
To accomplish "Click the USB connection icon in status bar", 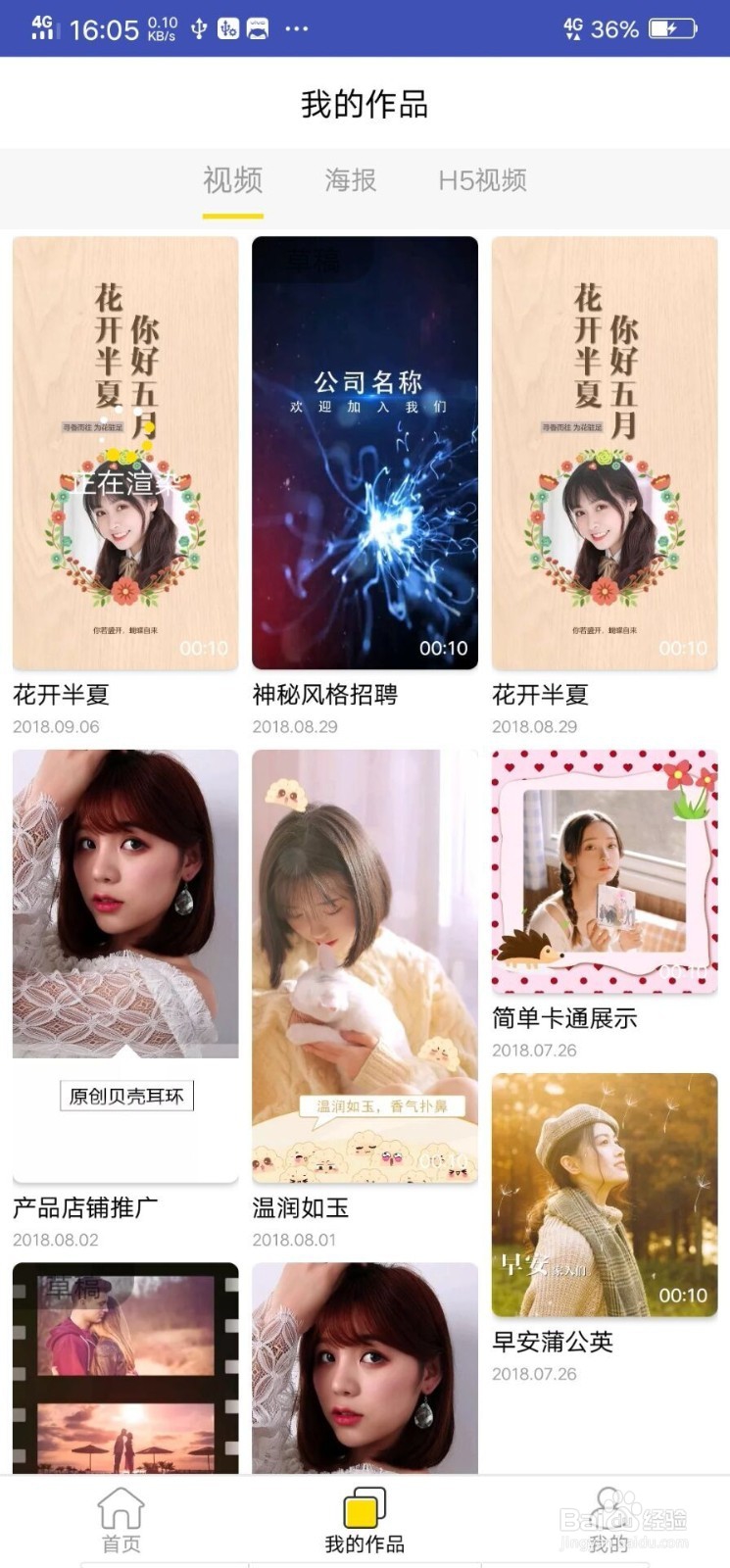I will click(x=199, y=28).
